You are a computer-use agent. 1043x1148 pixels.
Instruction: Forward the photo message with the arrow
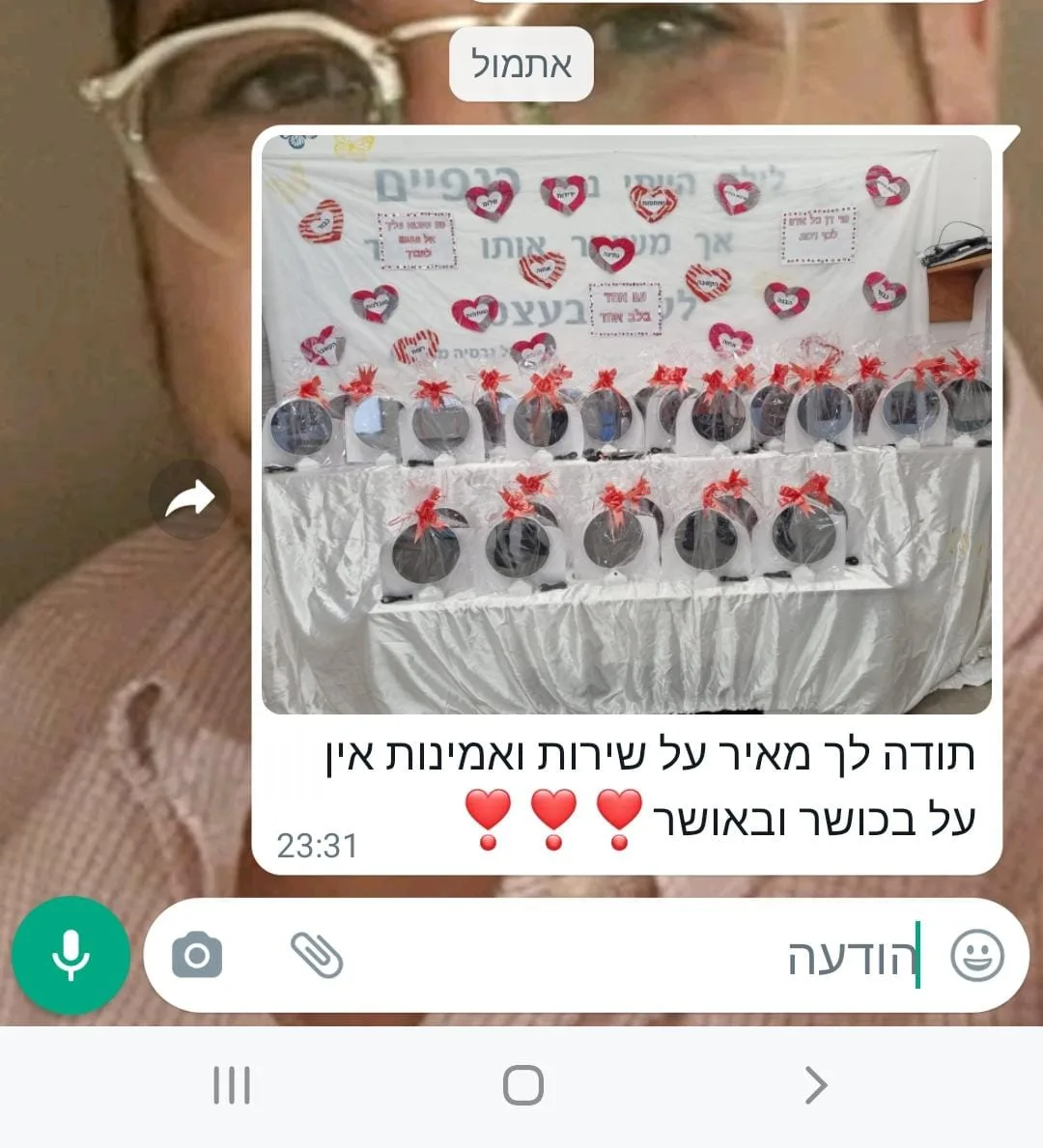(x=189, y=499)
